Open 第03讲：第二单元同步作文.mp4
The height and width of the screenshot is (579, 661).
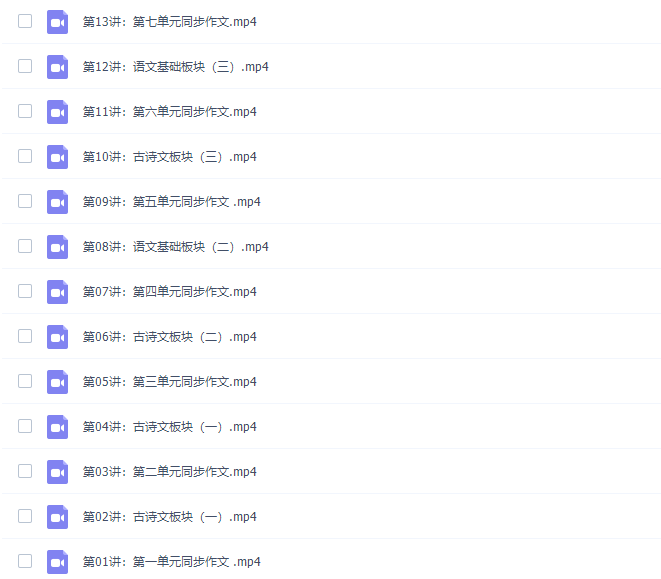pyautogui.click(x=169, y=472)
